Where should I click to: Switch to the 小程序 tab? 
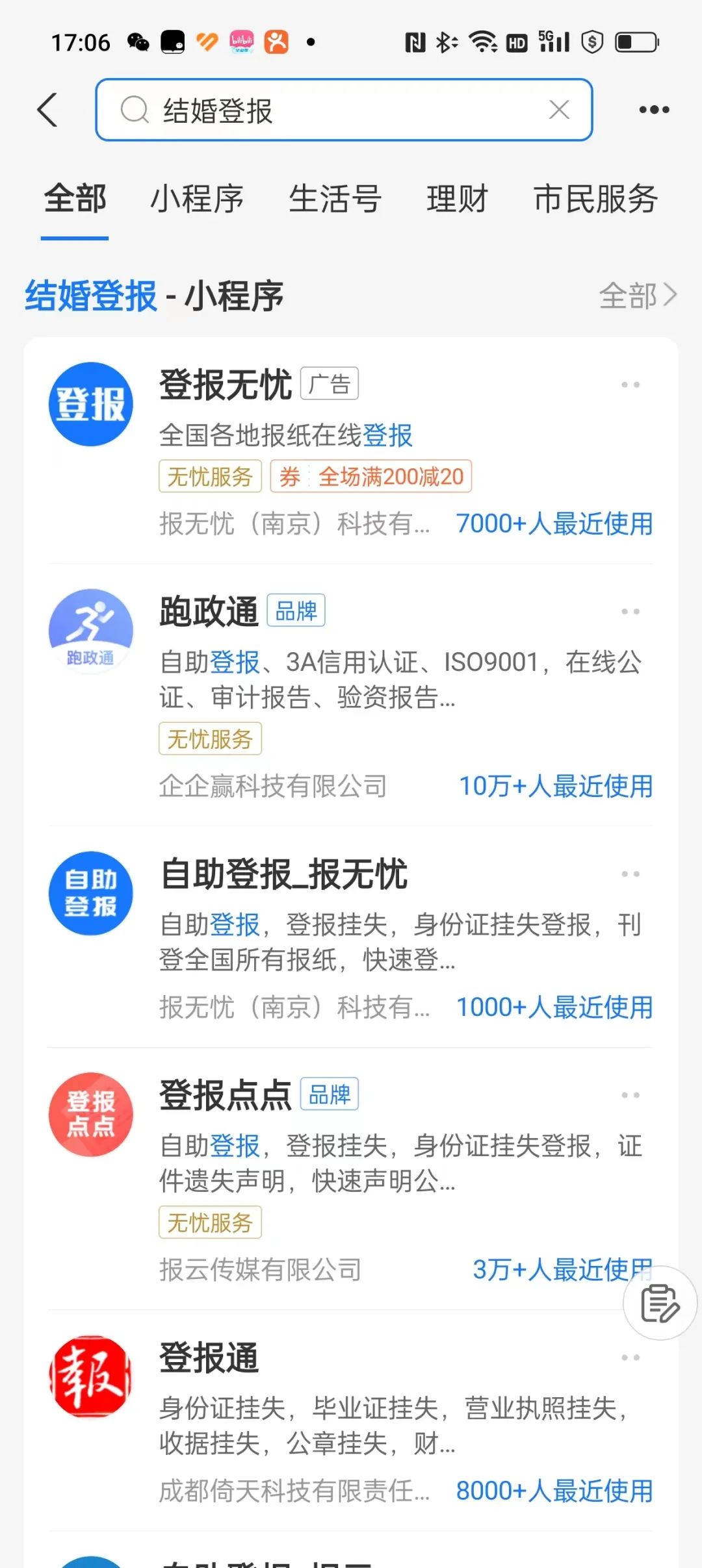pyautogui.click(x=197, y=199)
